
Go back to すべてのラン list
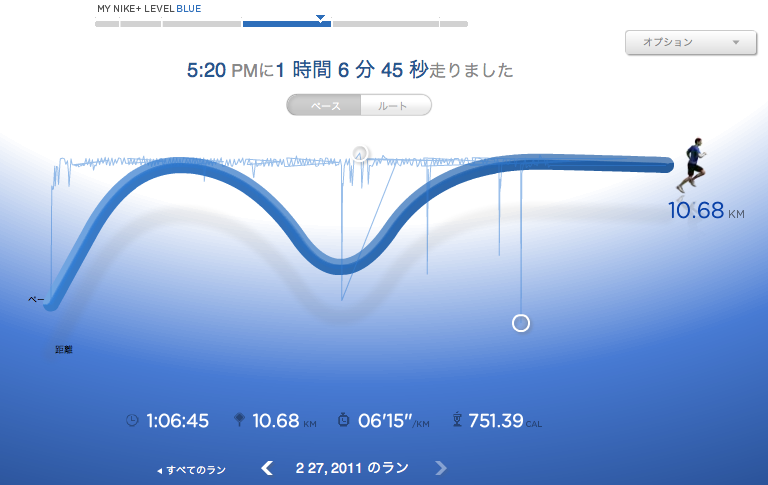pyautogui.click(x=192, y=470)
